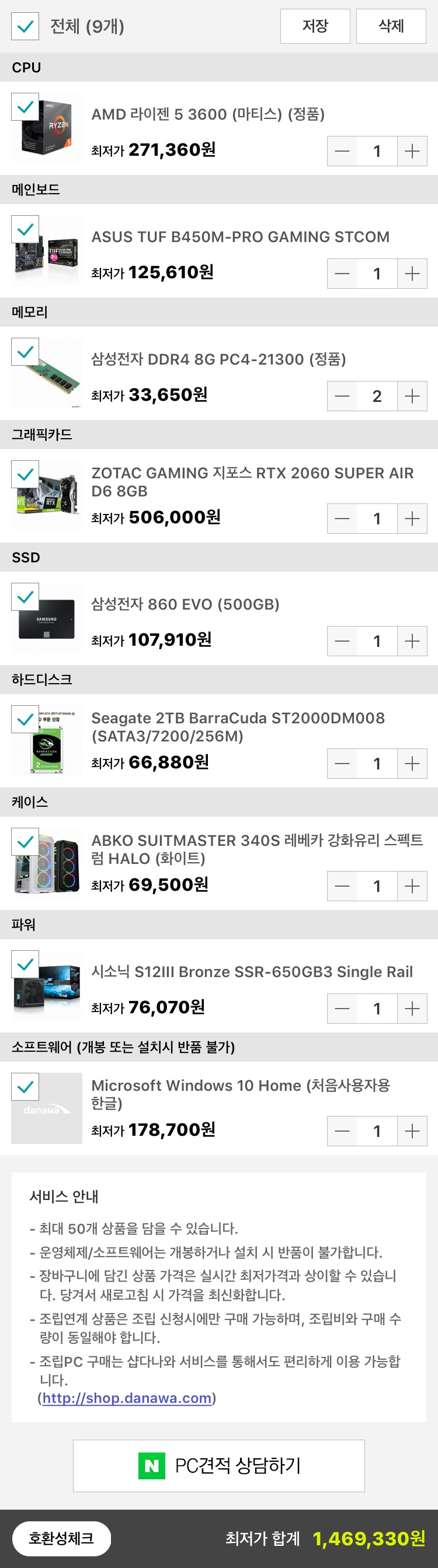Deselect the Seagate 2TB BarraCuda checkbox
This screenshot has height=1568, width=438.
point(25,719)
